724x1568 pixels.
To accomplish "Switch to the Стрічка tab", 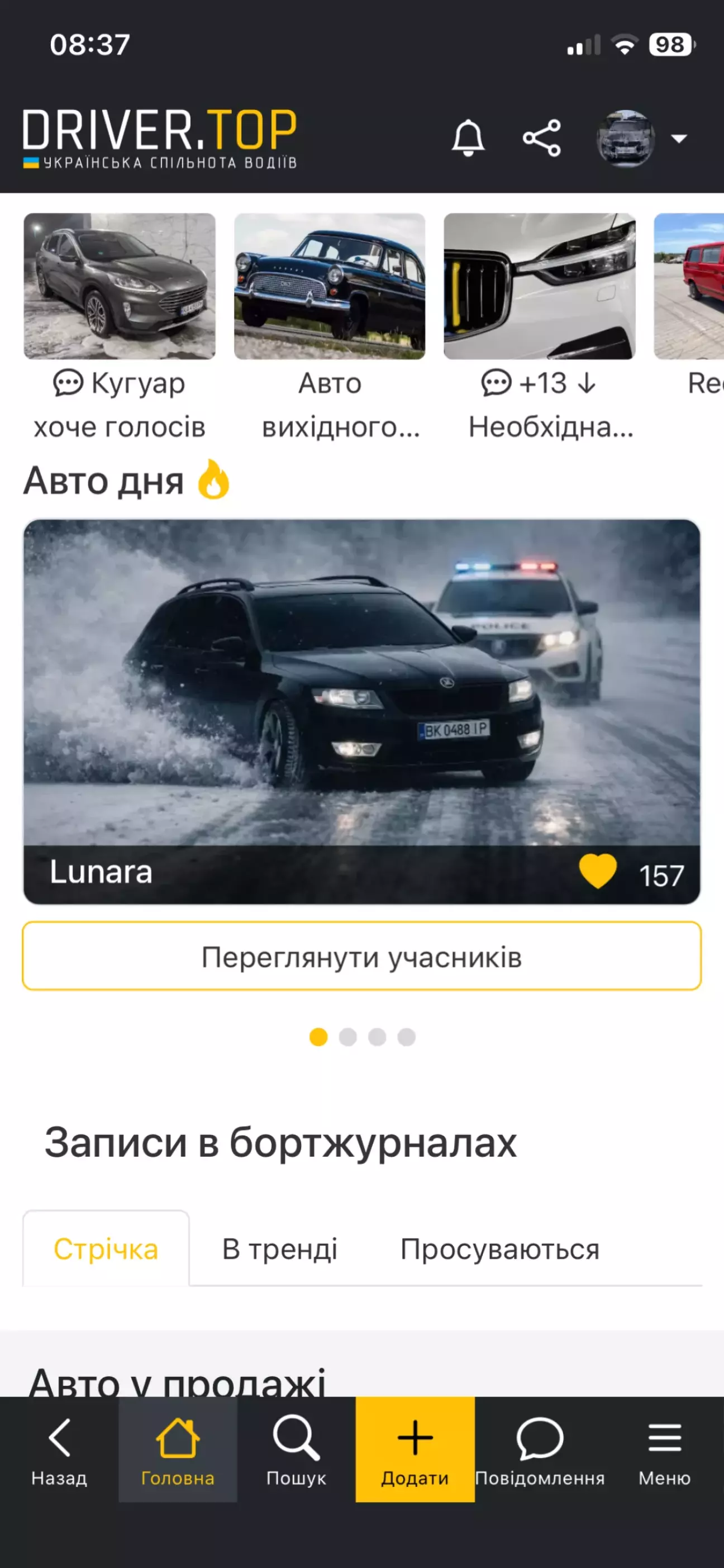I will pyautogui.click(x=106, y=1249).
